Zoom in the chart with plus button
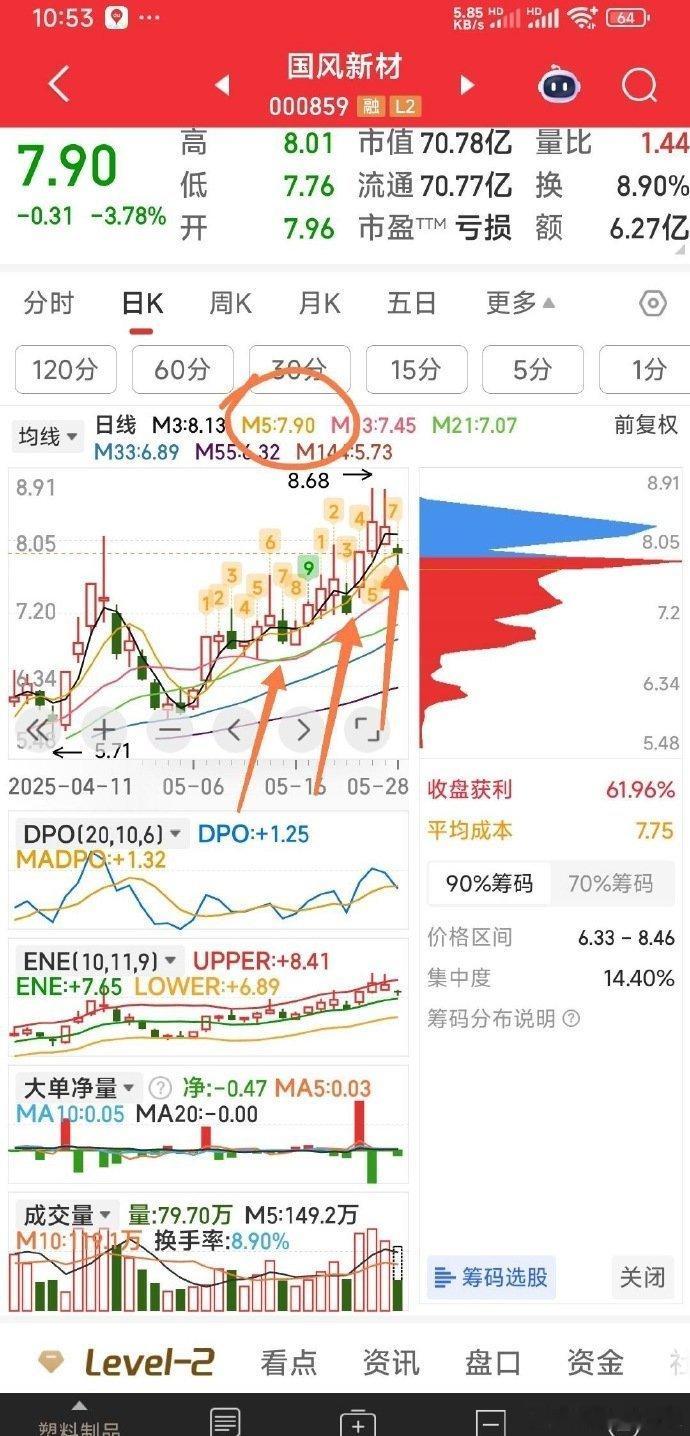 [104, 729]
